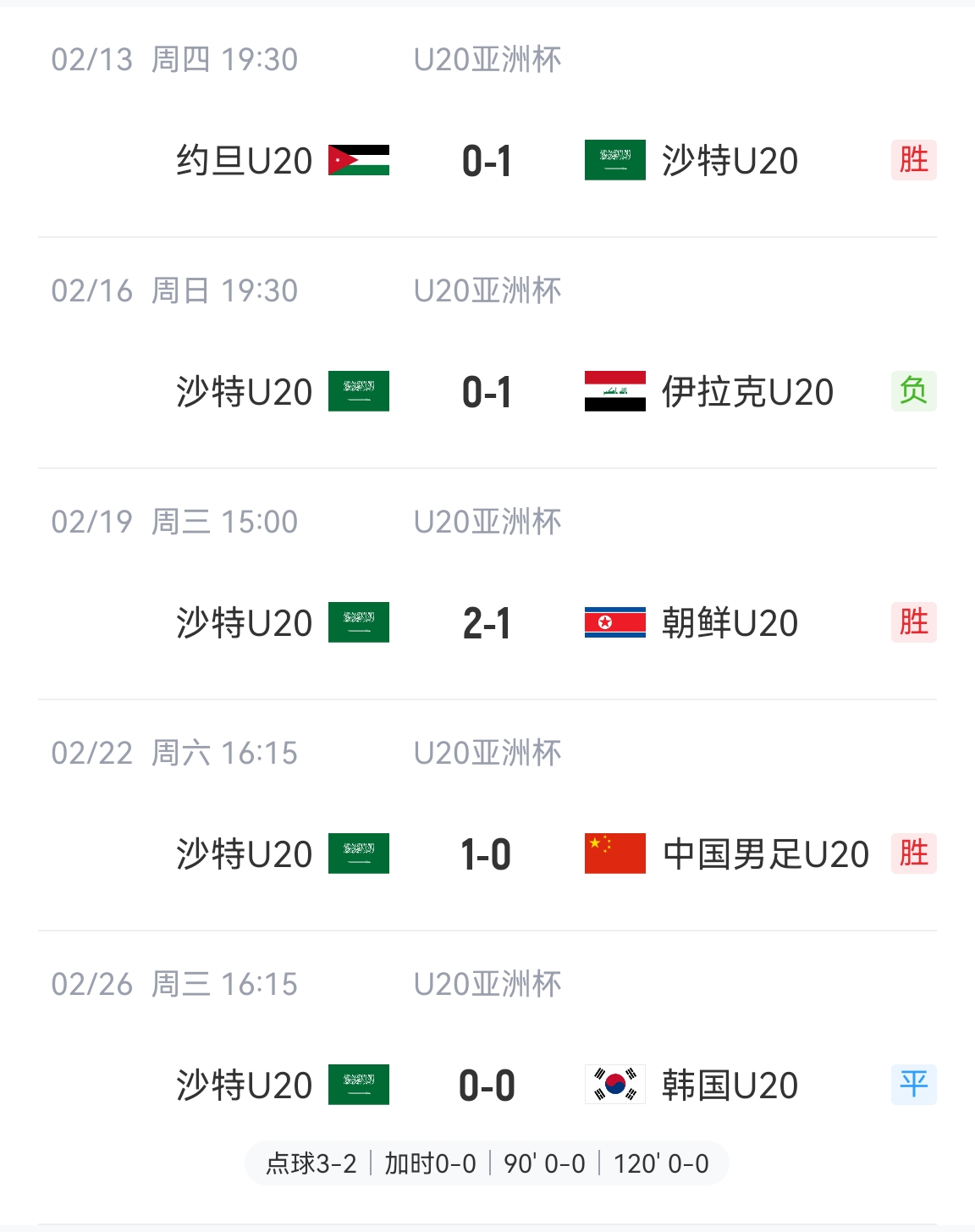Toggle the 平 result badge of the Korea match

(x=913, y=1084)
